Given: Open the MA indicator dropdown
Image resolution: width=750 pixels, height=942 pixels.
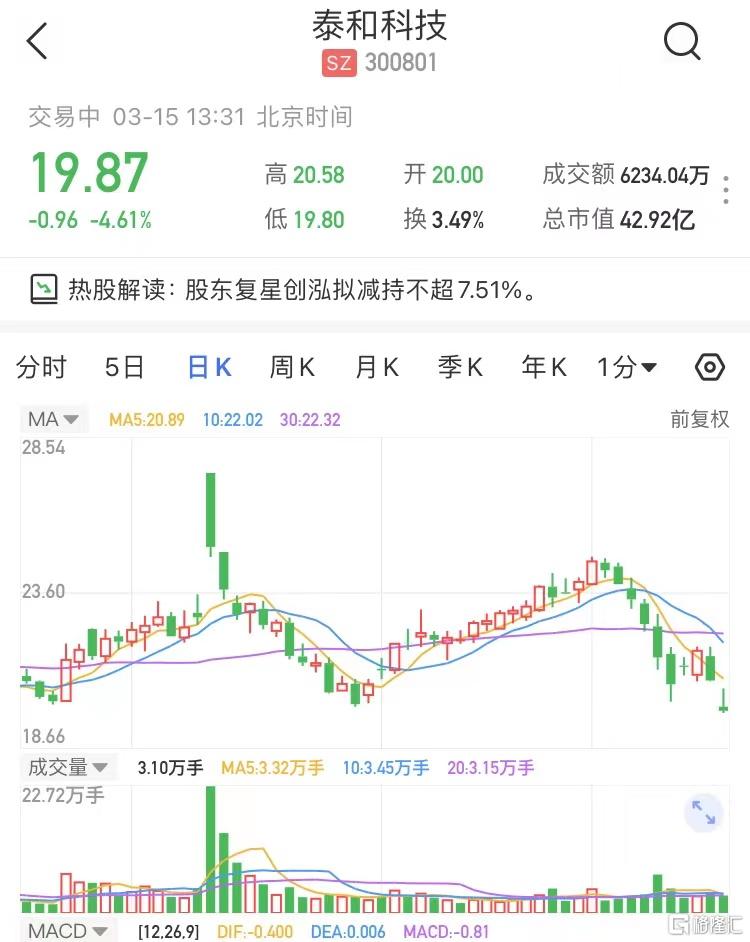Looking at the screenshot, I should click(x=55, y=420).
